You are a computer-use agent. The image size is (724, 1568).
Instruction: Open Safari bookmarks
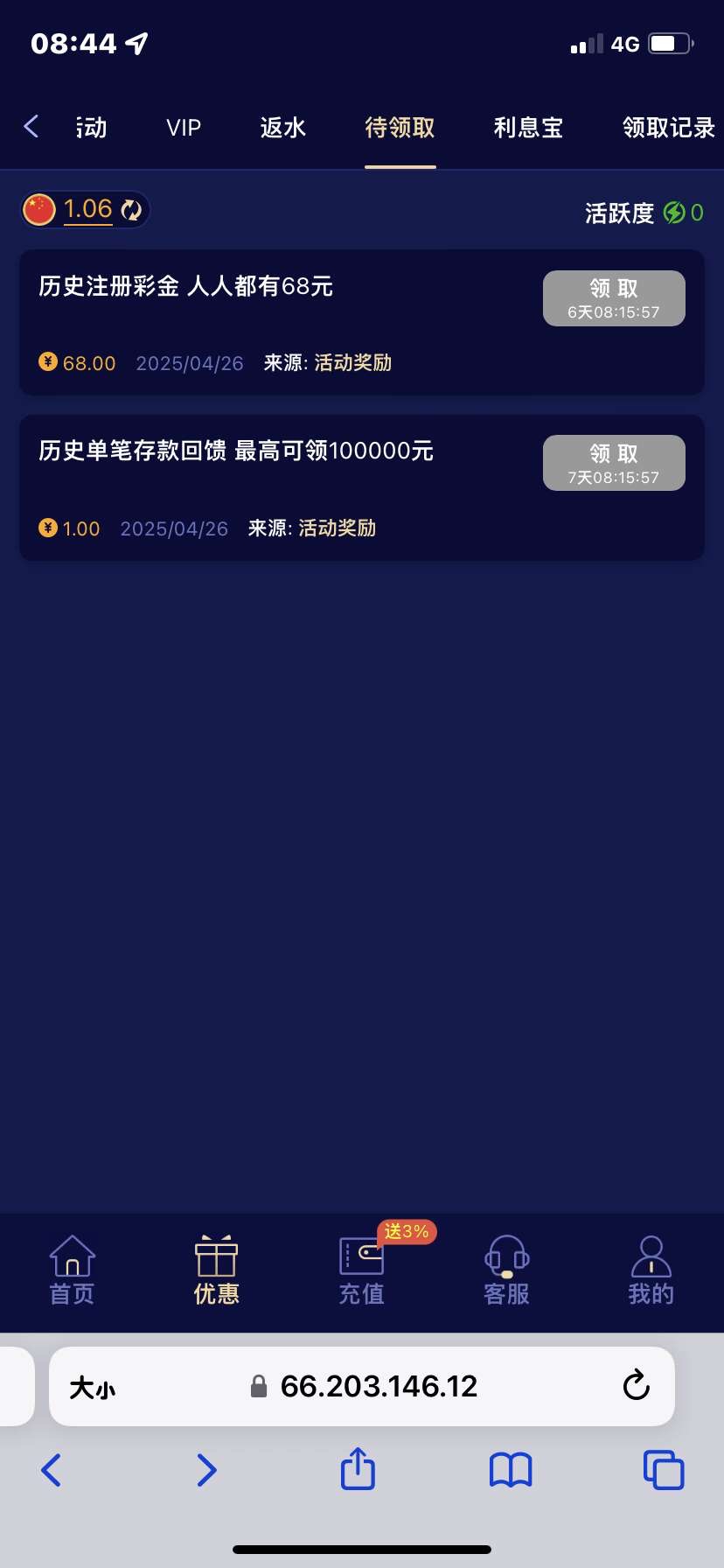coord(511,1469)
